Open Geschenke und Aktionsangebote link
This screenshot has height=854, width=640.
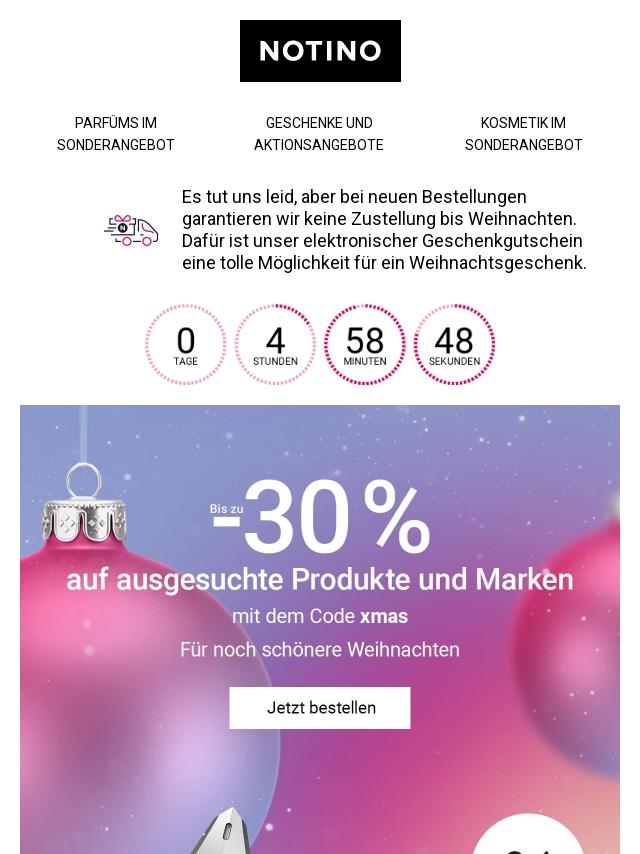319,134
